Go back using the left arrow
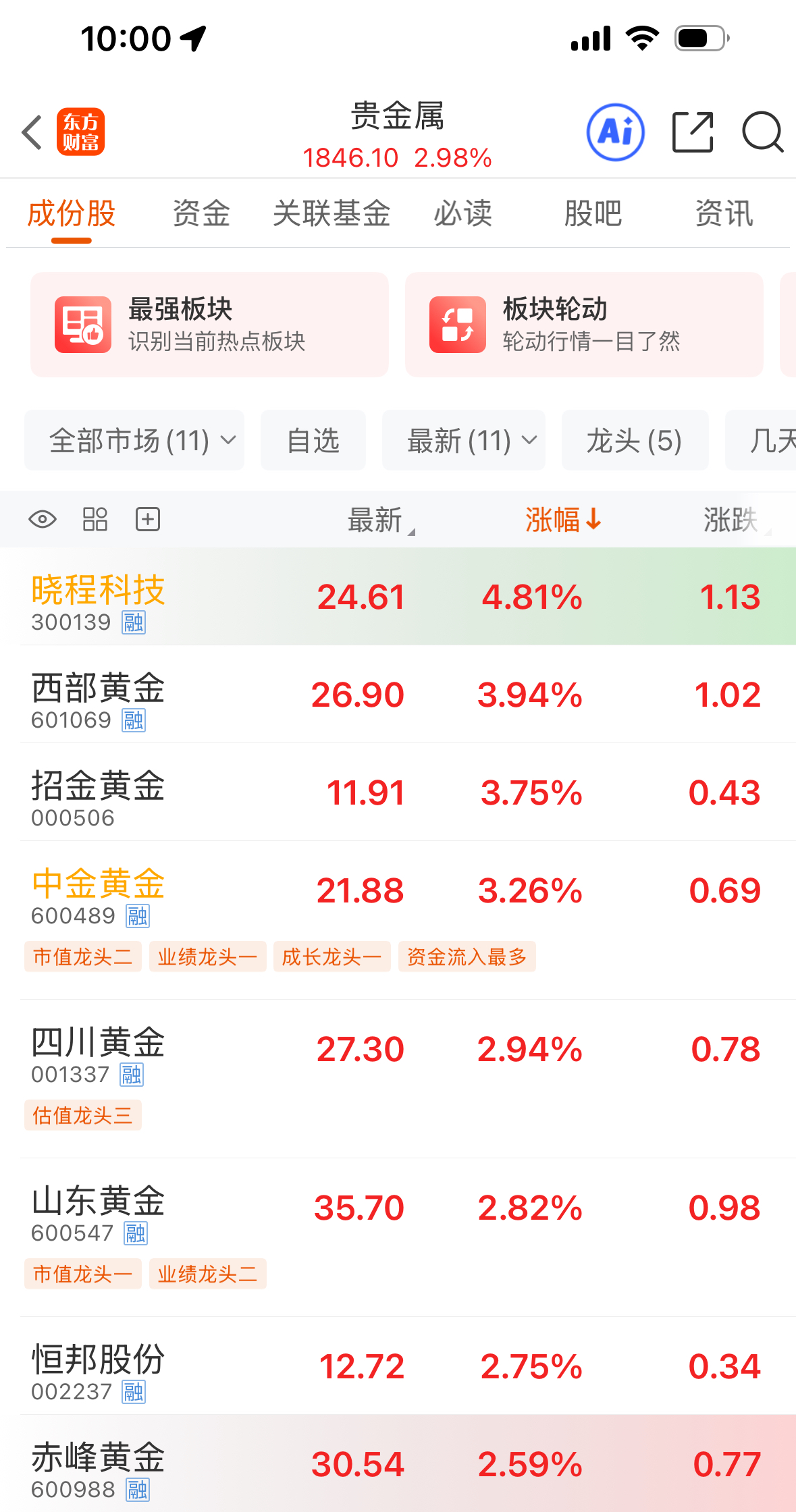 pyautogui.click(x=32, y=132)
